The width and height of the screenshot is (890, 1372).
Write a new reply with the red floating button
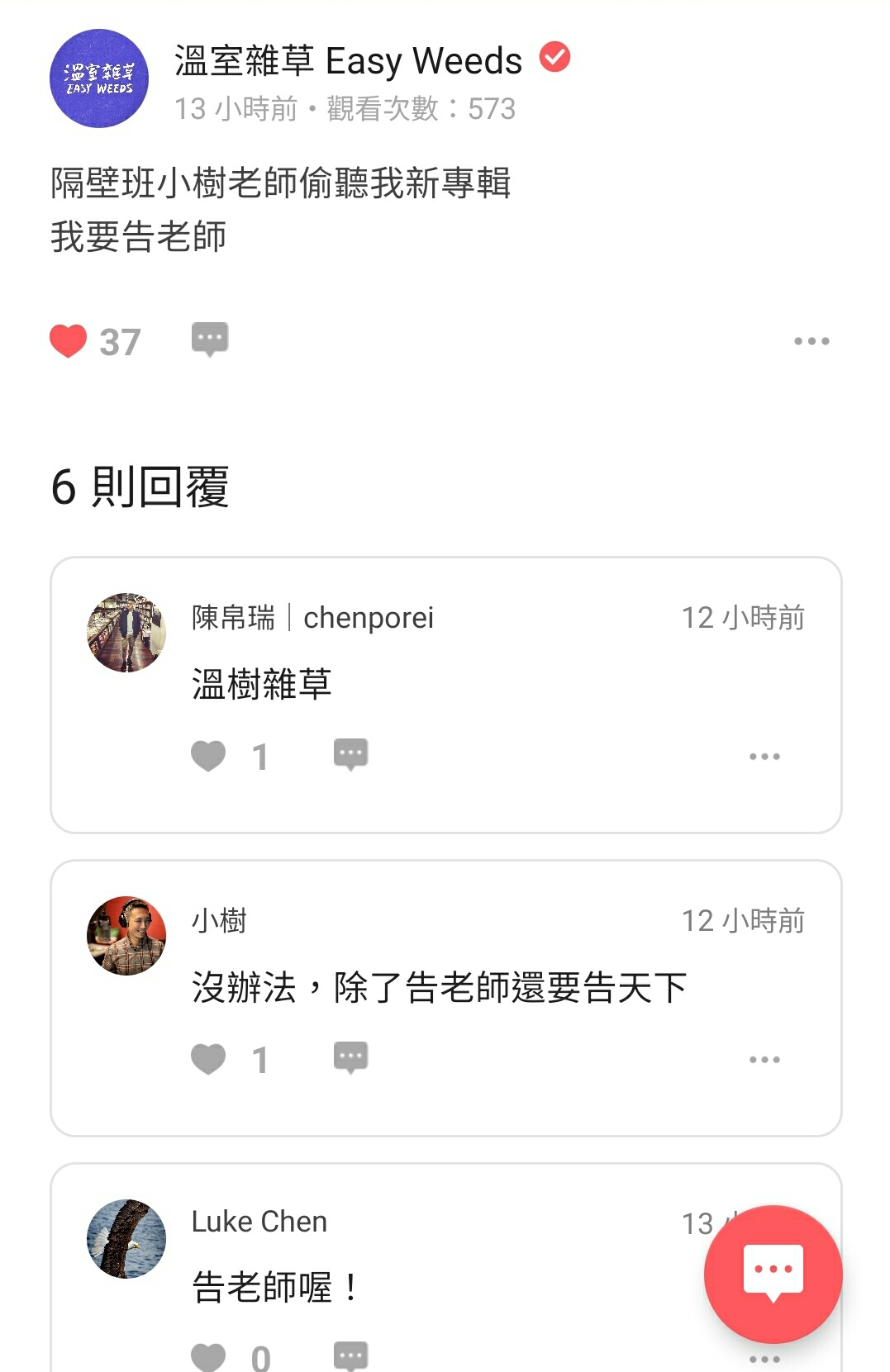point(773,1274)
